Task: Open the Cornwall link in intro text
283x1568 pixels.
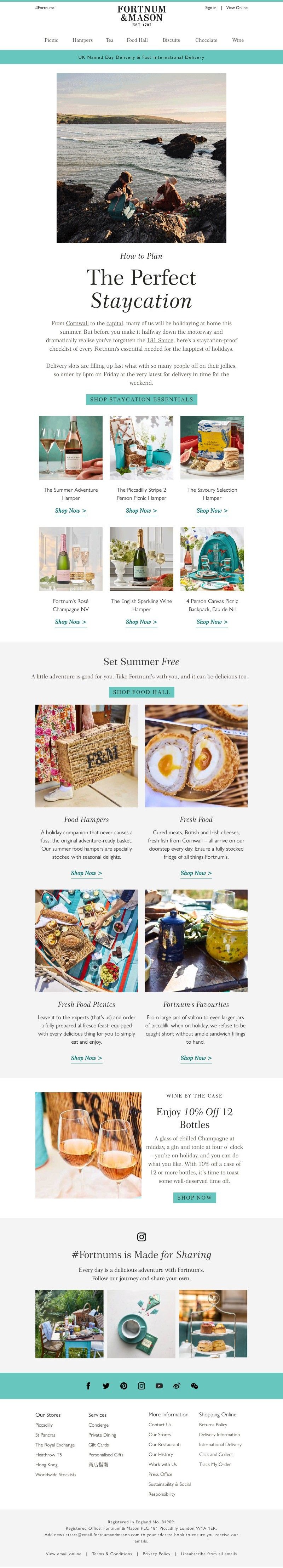Action: pos(77,323)
